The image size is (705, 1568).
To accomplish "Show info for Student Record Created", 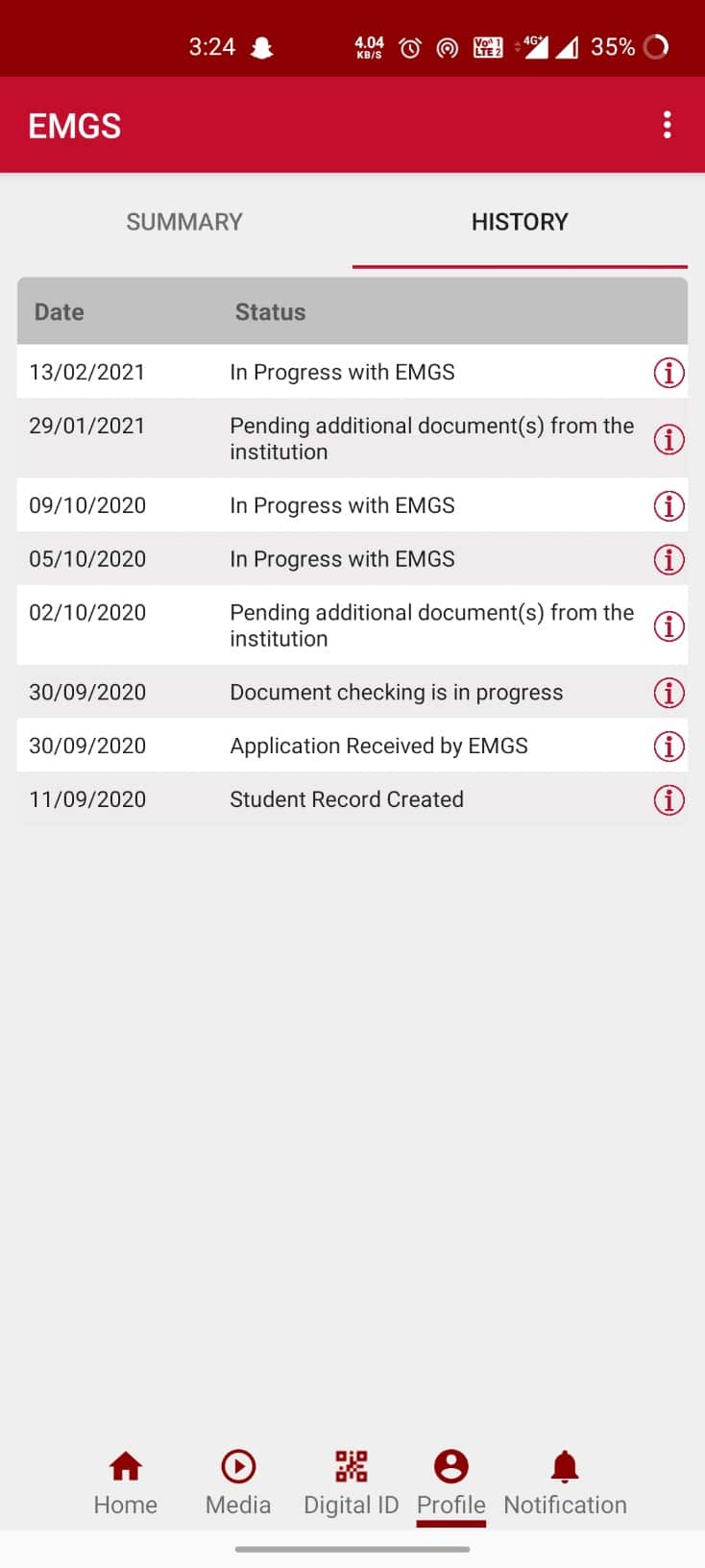I will coord(669,799).
